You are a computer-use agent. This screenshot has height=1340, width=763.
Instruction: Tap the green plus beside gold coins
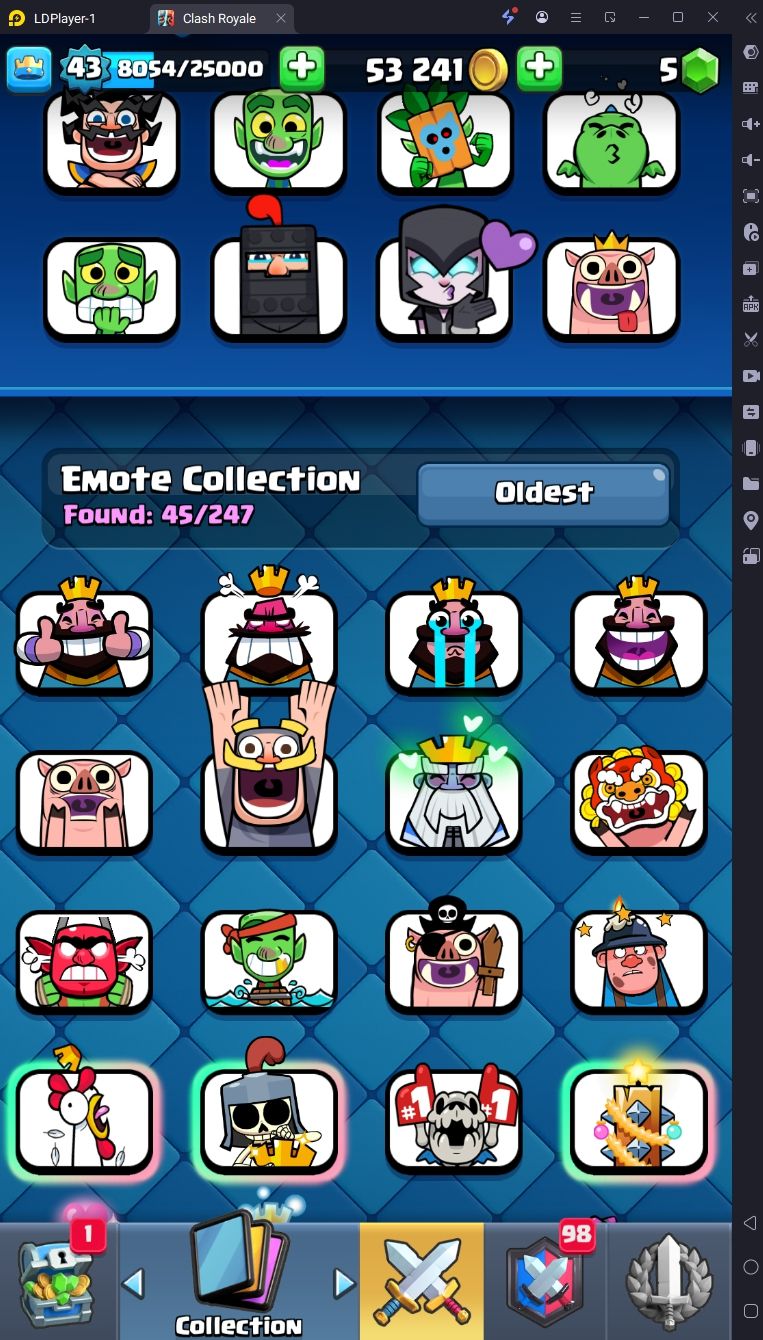tap(539, 68)
